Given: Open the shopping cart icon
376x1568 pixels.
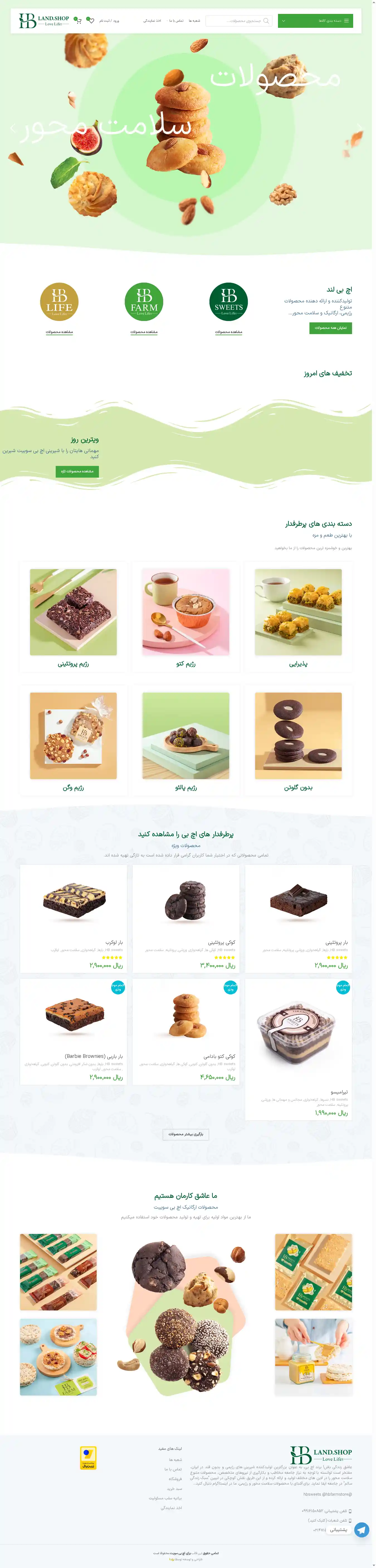Looking at the screenshot, I should (77, 20).
